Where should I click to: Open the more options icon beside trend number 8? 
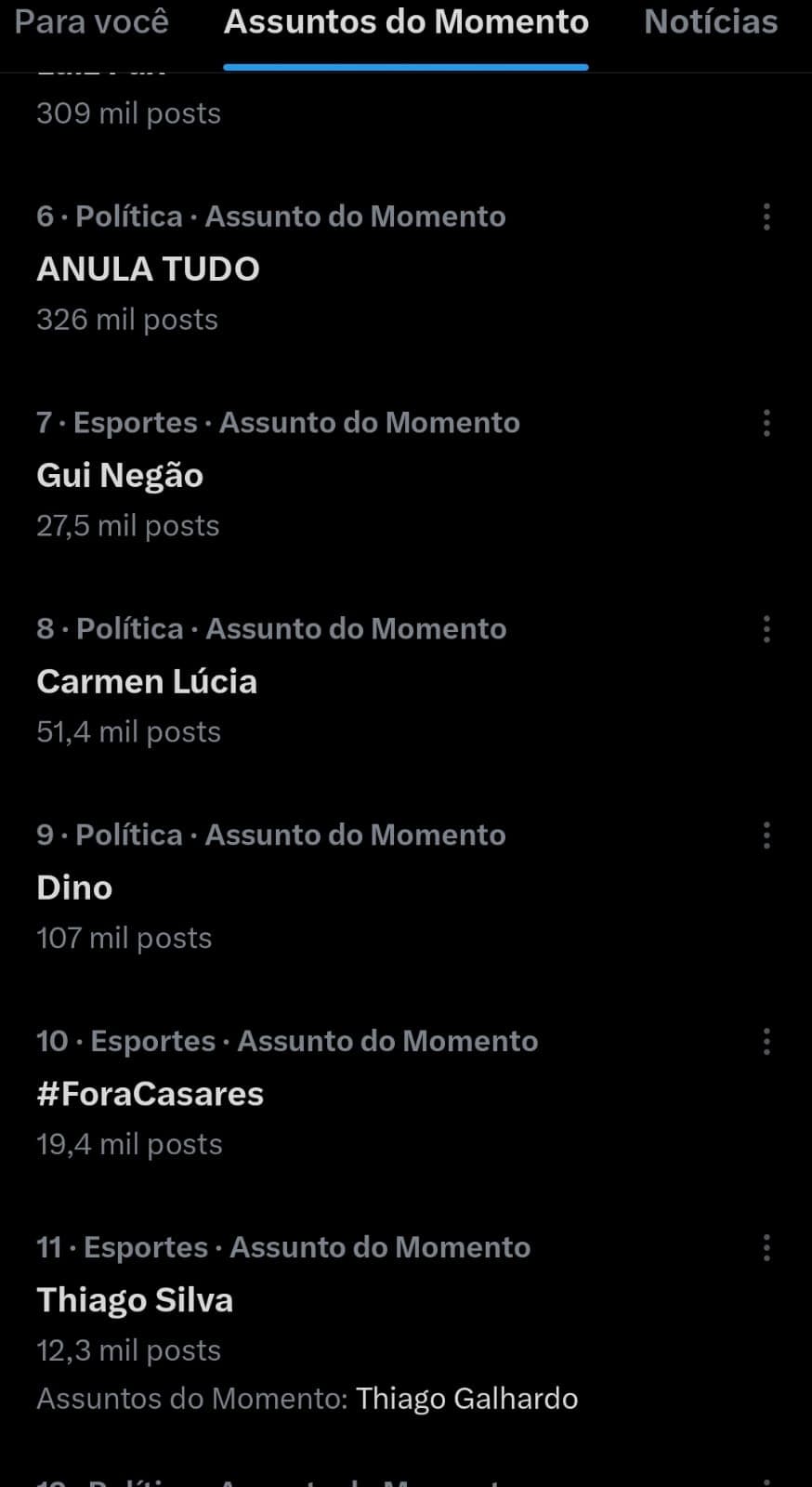766,629
